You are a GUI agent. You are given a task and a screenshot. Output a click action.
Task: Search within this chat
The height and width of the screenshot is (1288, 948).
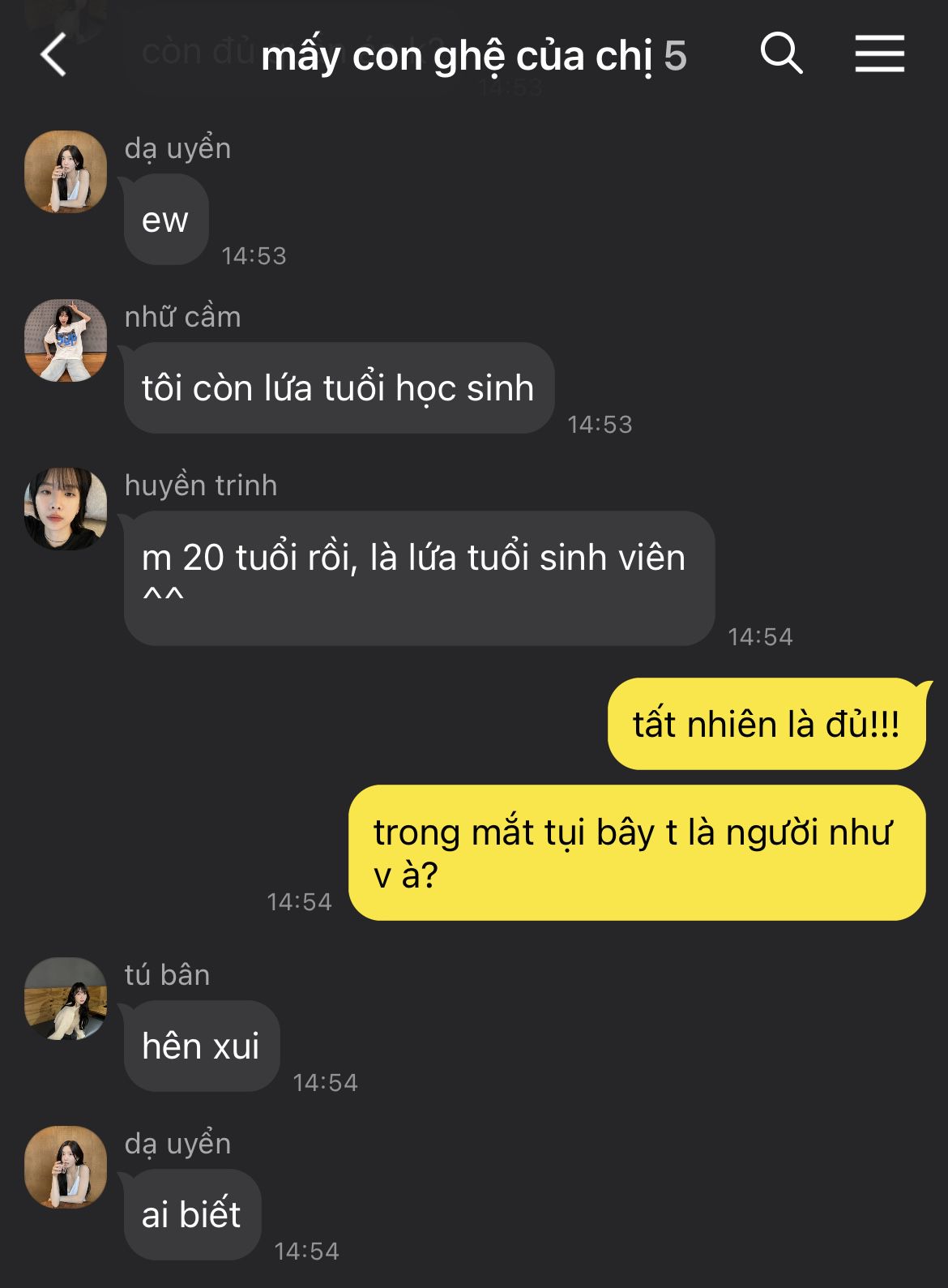coord(781,54)
